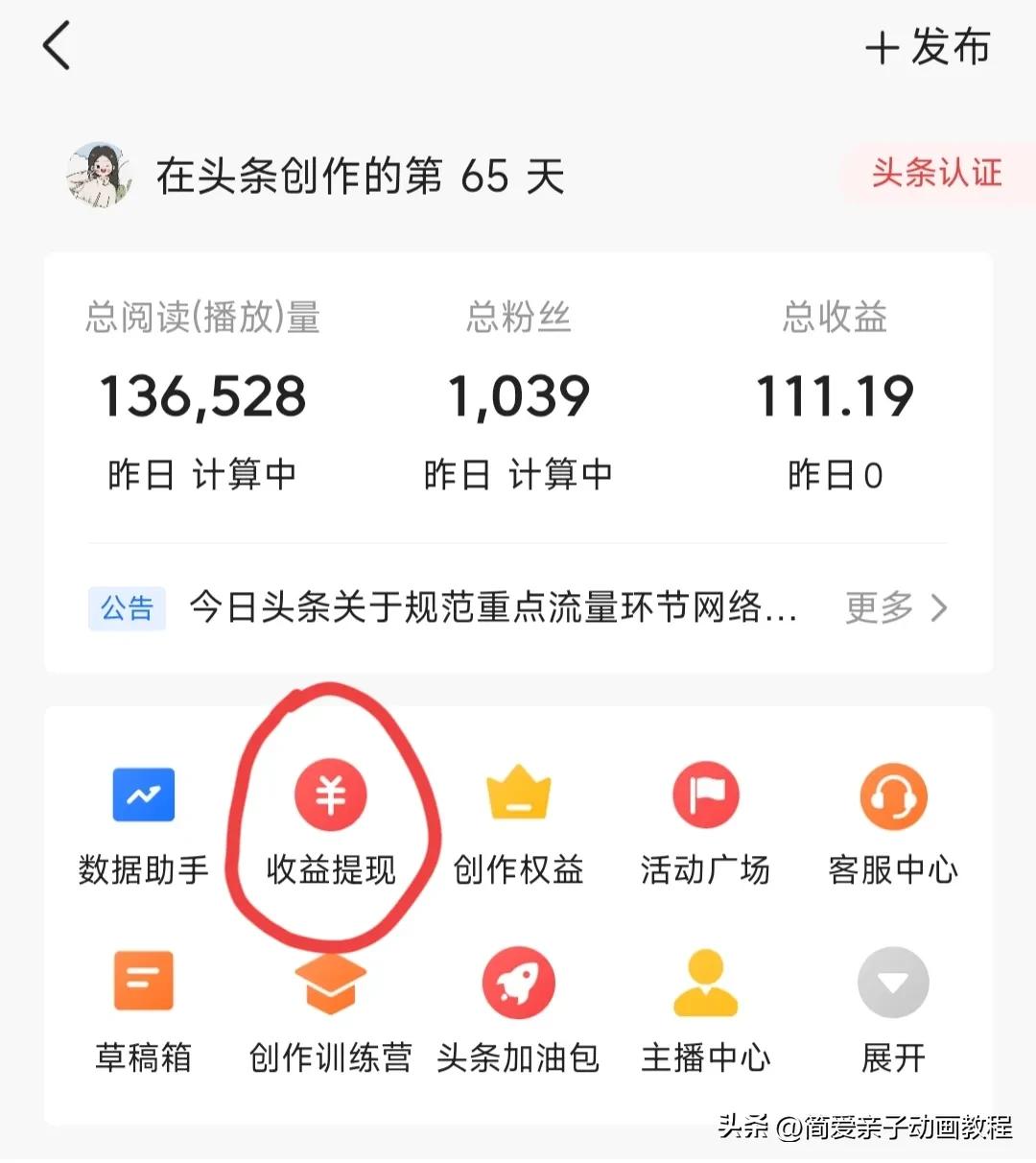Open the 草稿箱 drafts box icon
This screenshot has width=1036, height=1163.
coord(143,1012)
